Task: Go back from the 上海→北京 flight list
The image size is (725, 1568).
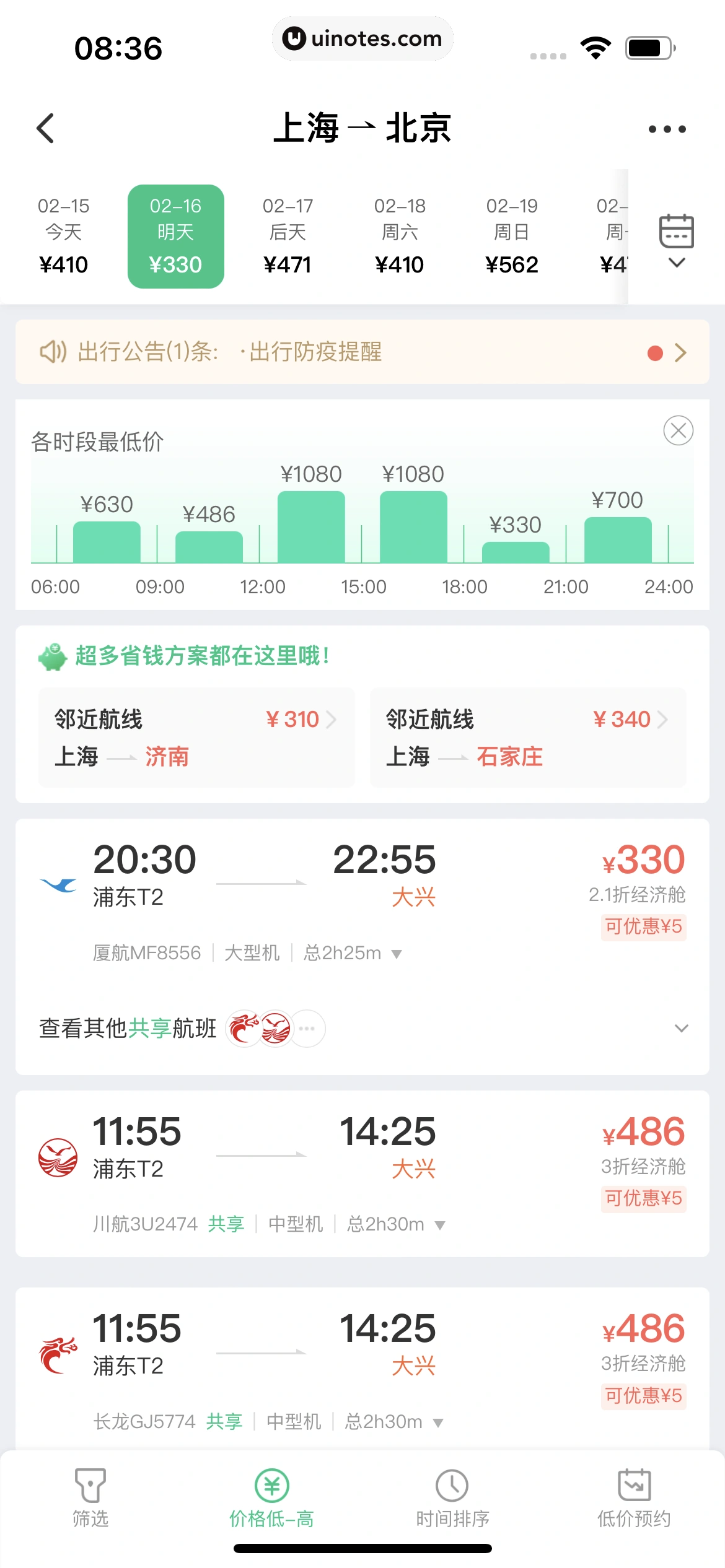Action: pos(46,128)
